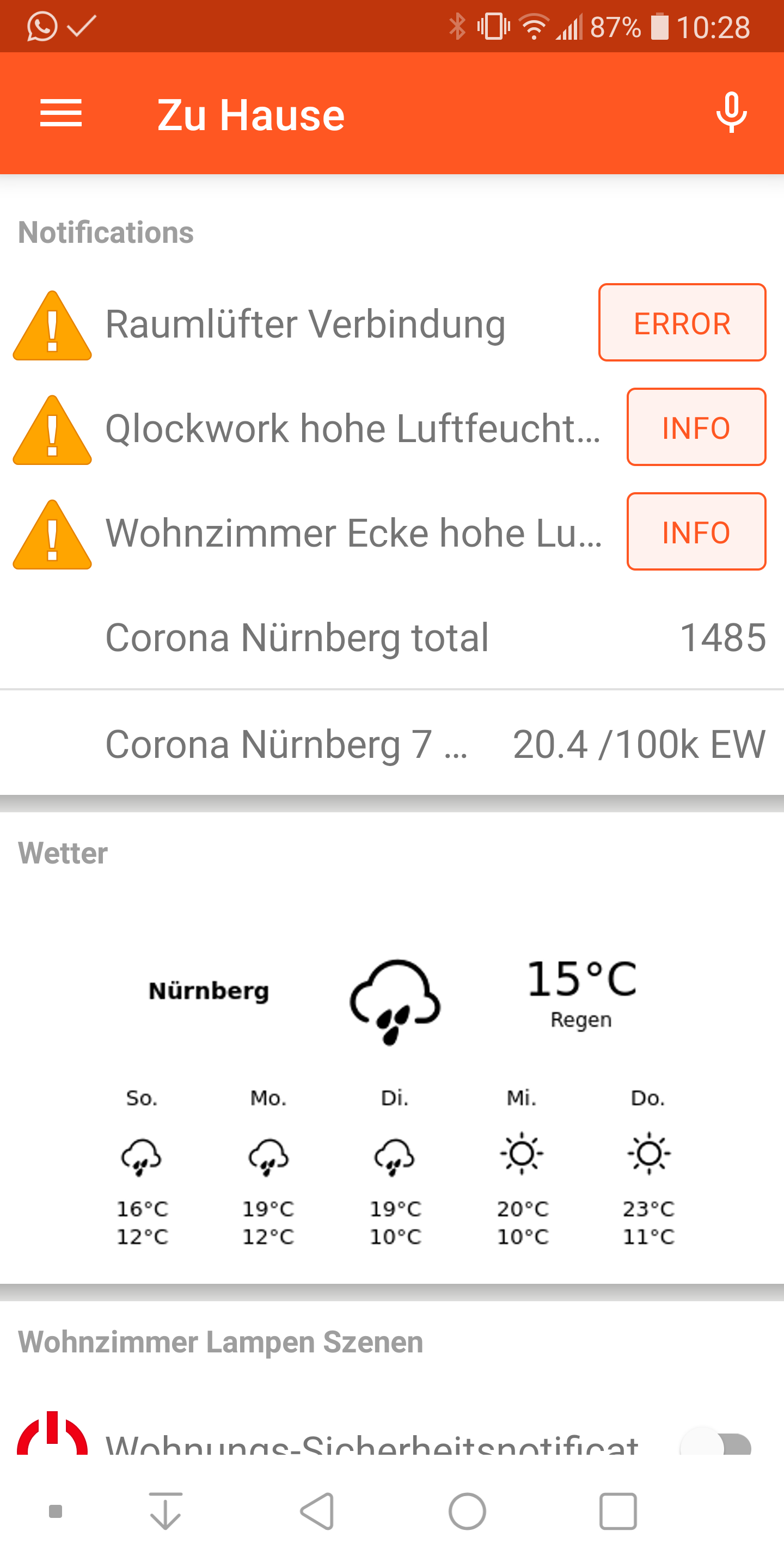Open INFO for Qlockwork hohe Luftfeuchtigkeit
The width and height of the screenshot is (784, 1568).
[x=696, y=427]
